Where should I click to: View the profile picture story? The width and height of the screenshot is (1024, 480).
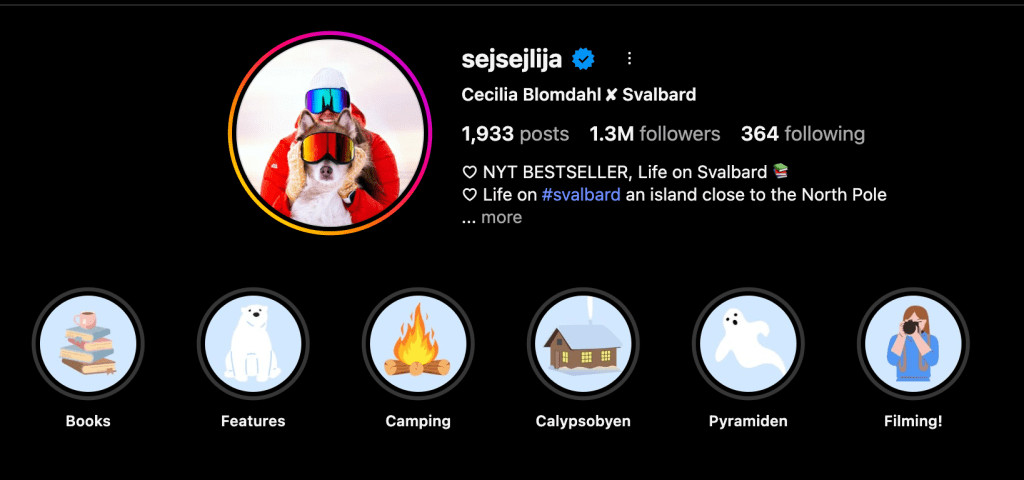(329, 132)
